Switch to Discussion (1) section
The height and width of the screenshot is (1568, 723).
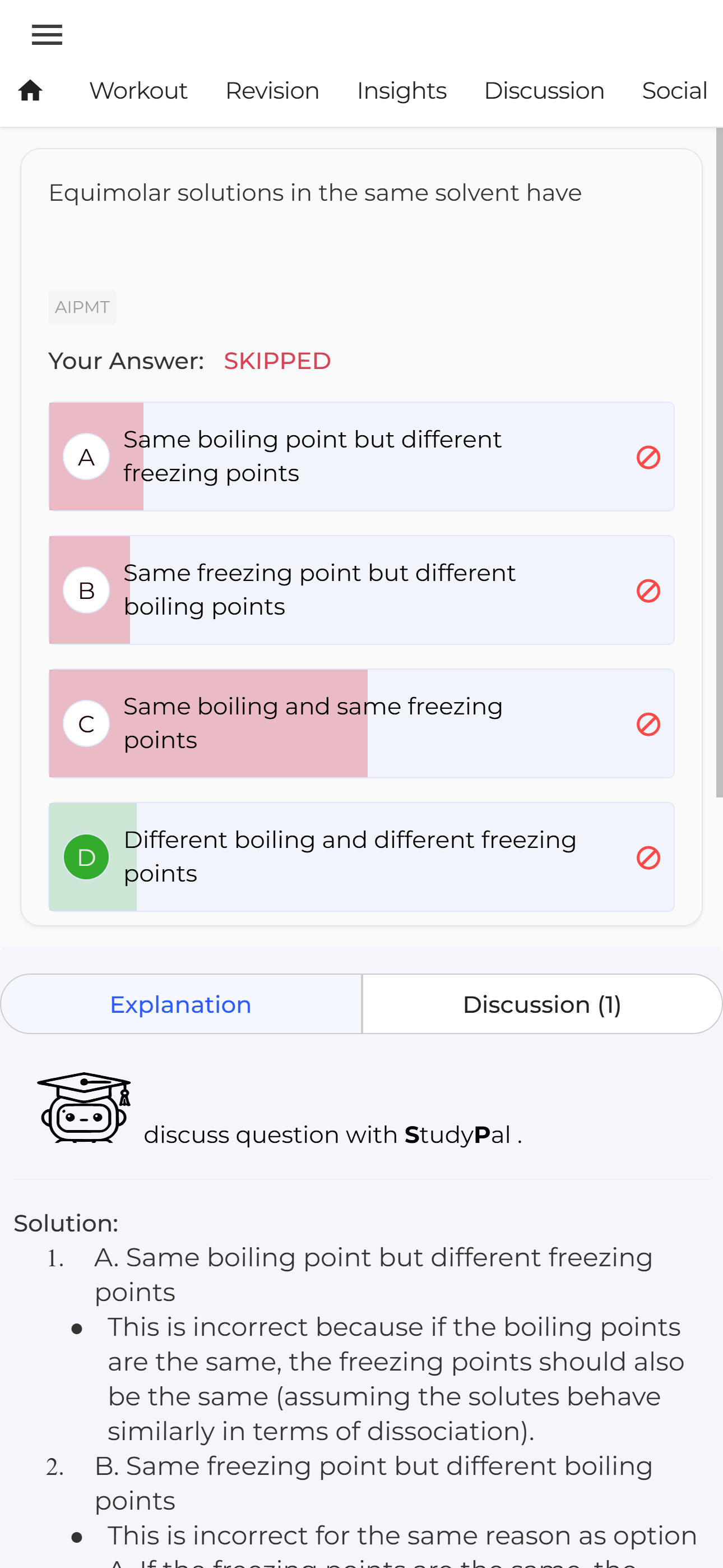[x=541, y=1004]
